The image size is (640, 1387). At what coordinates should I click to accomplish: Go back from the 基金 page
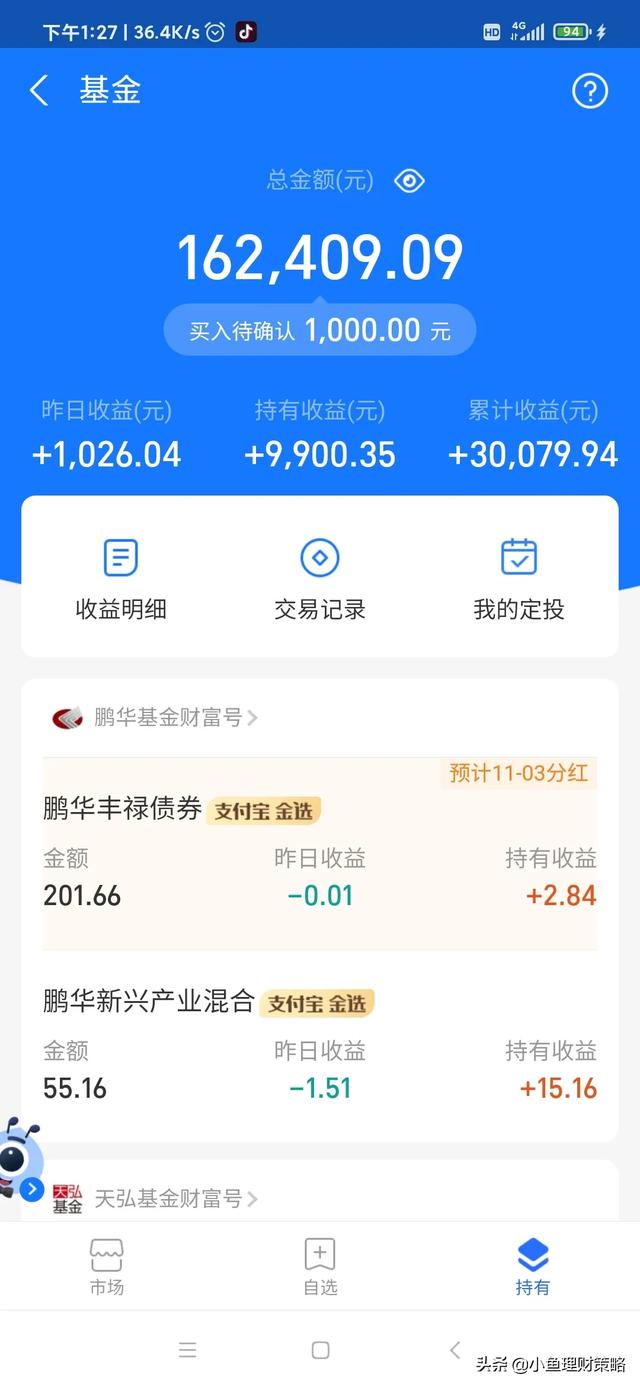click(x=39, y=91)
